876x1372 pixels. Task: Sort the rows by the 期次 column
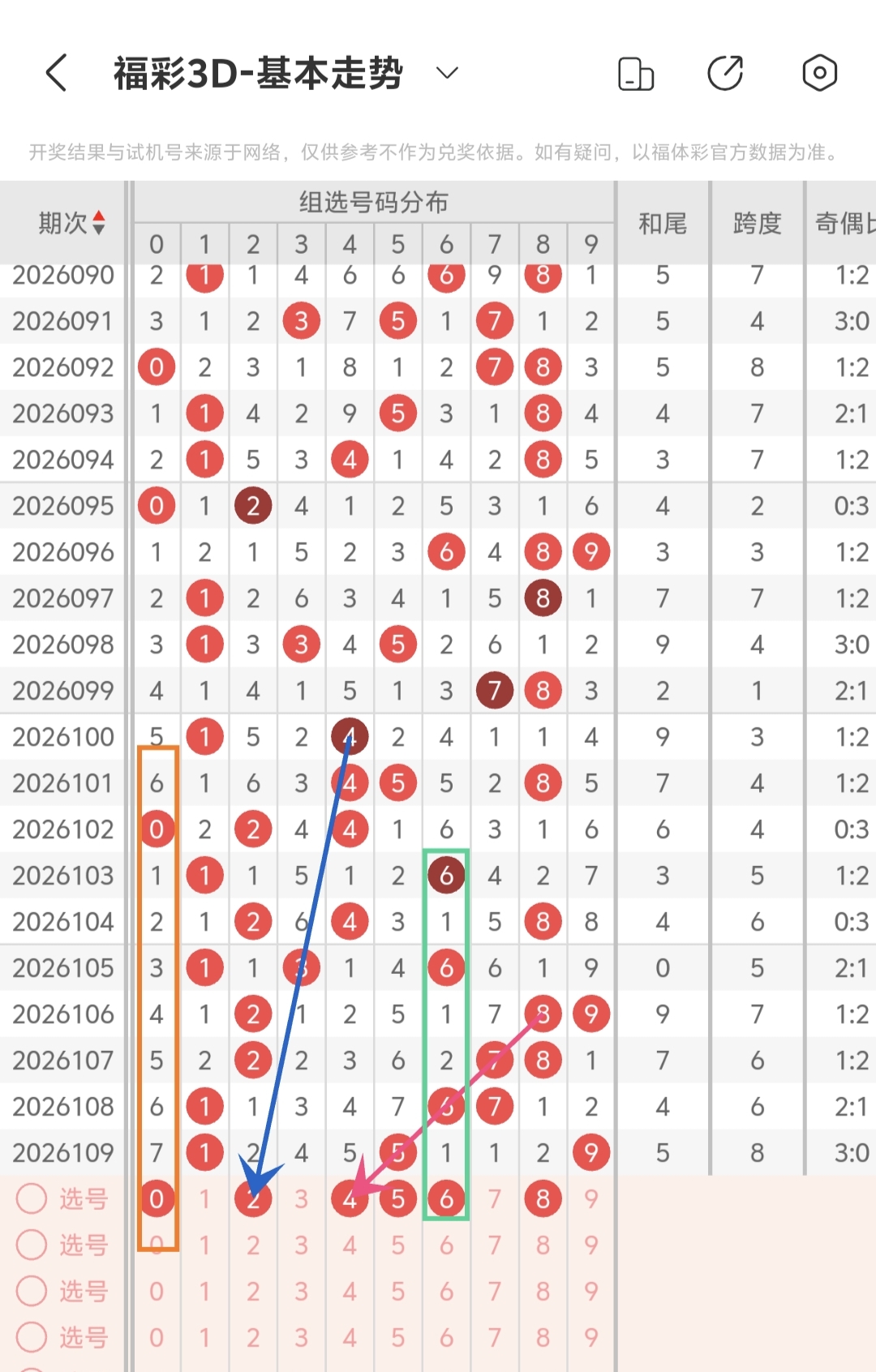coord(71,222)
